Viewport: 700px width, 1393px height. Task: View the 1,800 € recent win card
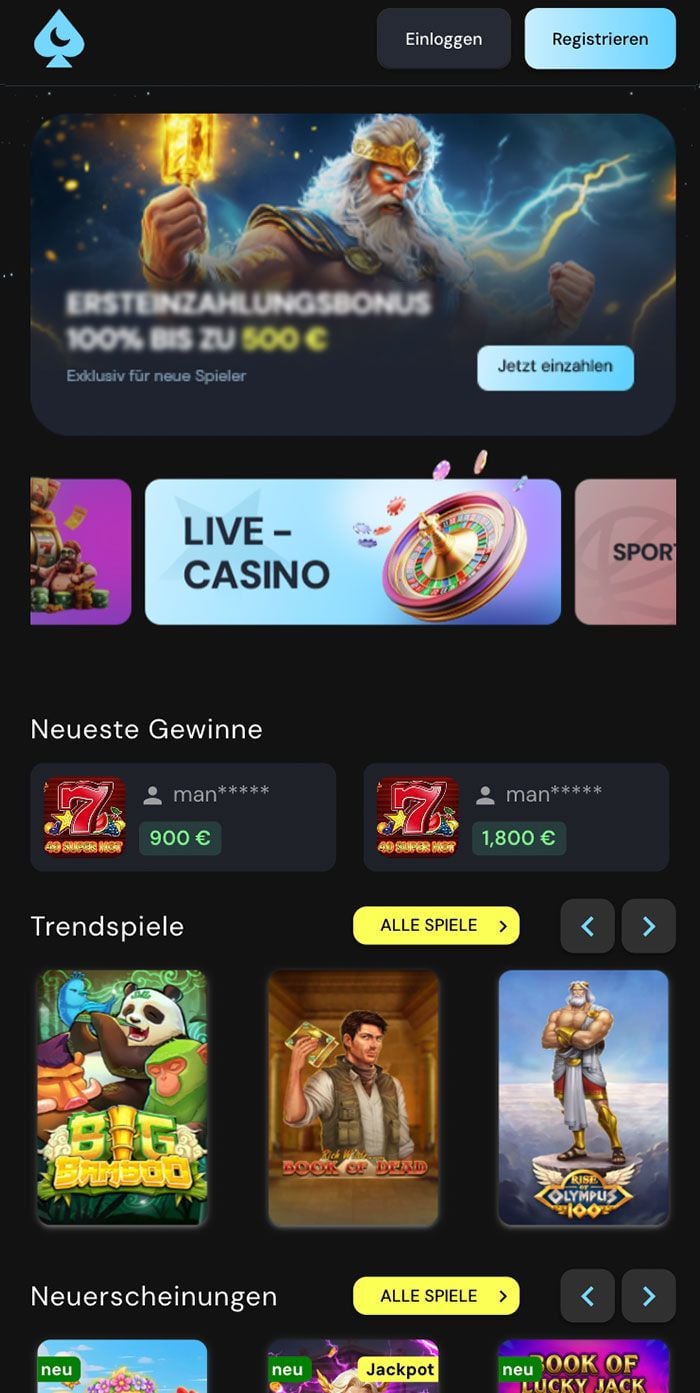(516, 817)
